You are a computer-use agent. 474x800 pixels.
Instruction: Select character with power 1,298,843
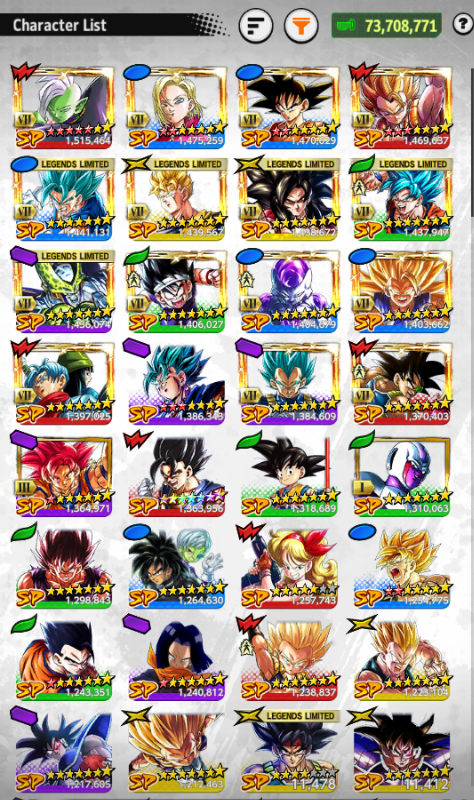tap(63, 566)
